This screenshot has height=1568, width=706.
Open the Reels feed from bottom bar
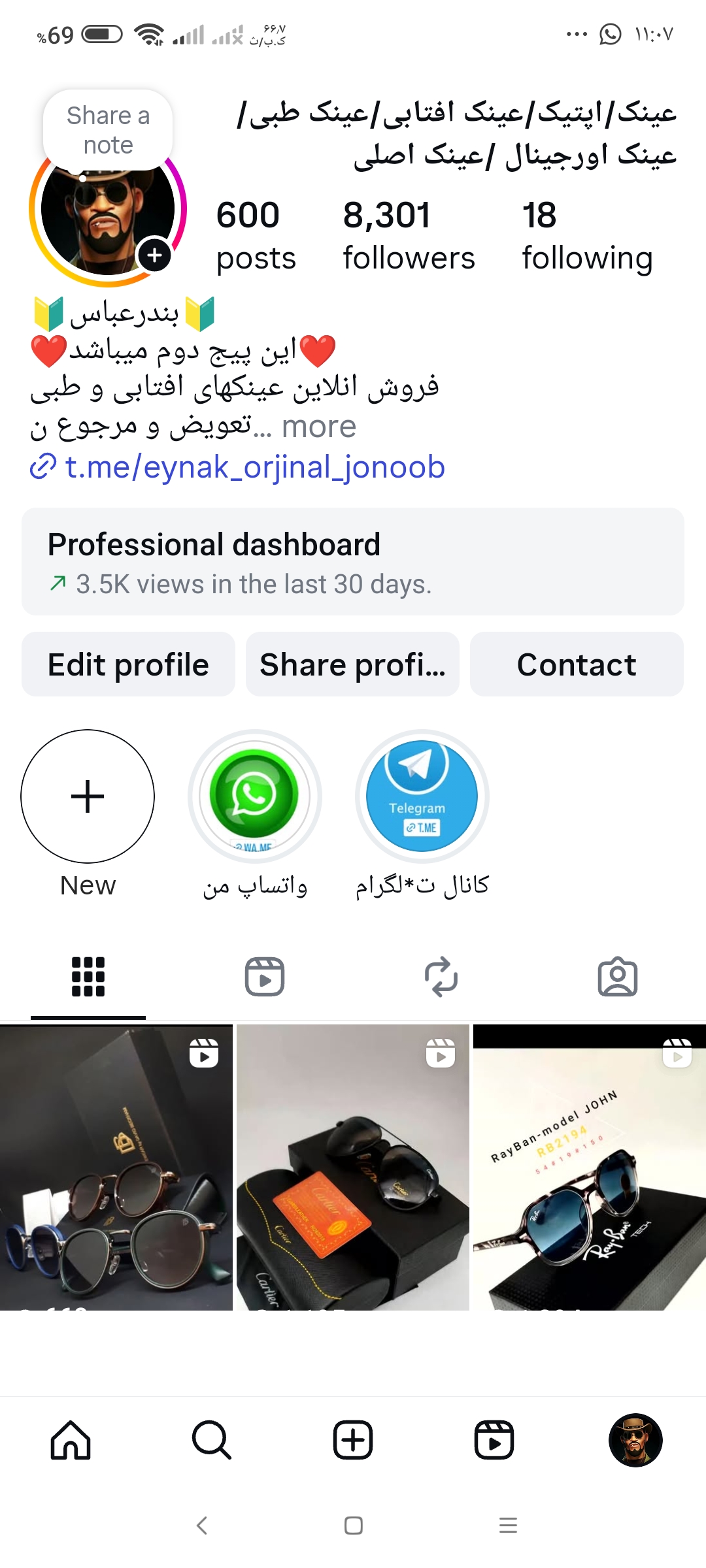[x=494, y=1442]
